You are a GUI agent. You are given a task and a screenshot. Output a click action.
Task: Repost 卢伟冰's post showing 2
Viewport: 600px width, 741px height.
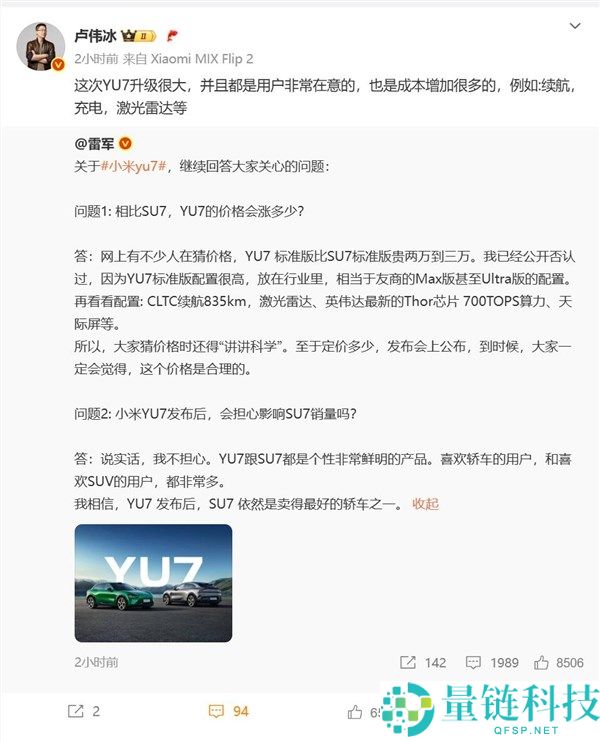pyautogui.click(x=84, y=711)
